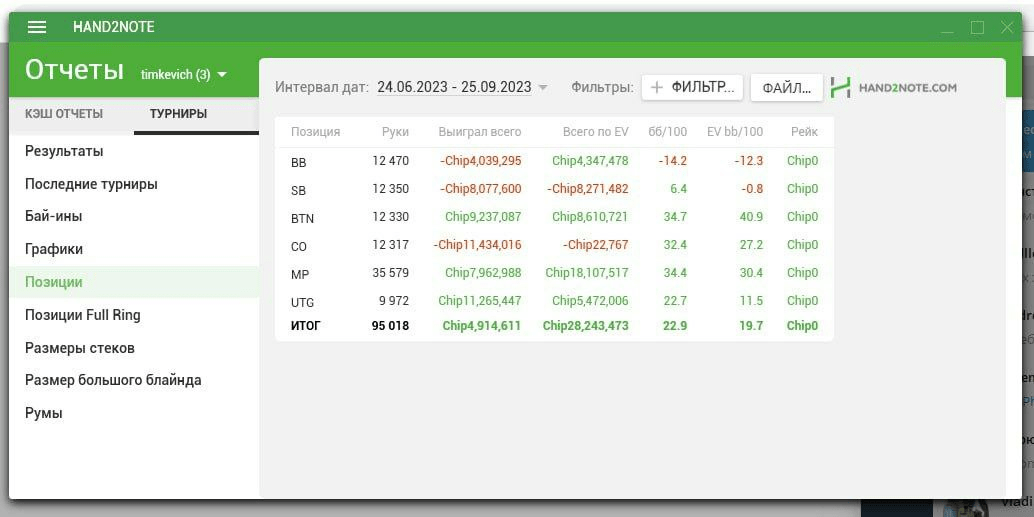
Task: Maximize the window
Action: 977,28
